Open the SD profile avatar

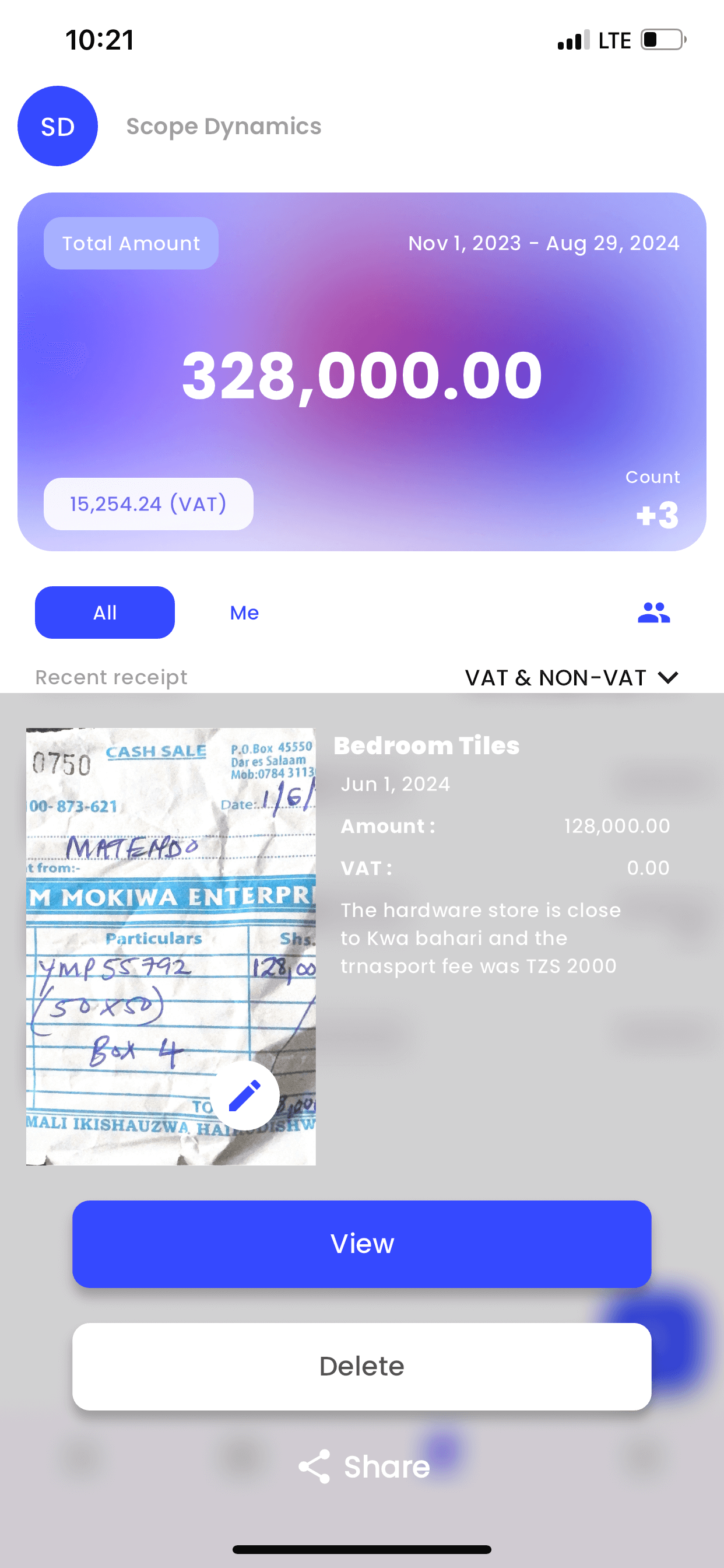58,126
